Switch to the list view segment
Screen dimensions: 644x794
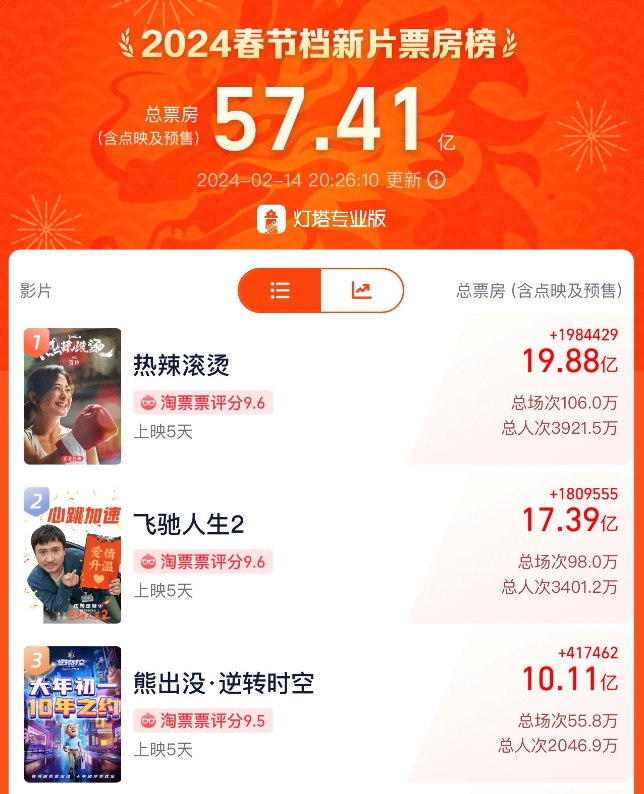(280, 291)
